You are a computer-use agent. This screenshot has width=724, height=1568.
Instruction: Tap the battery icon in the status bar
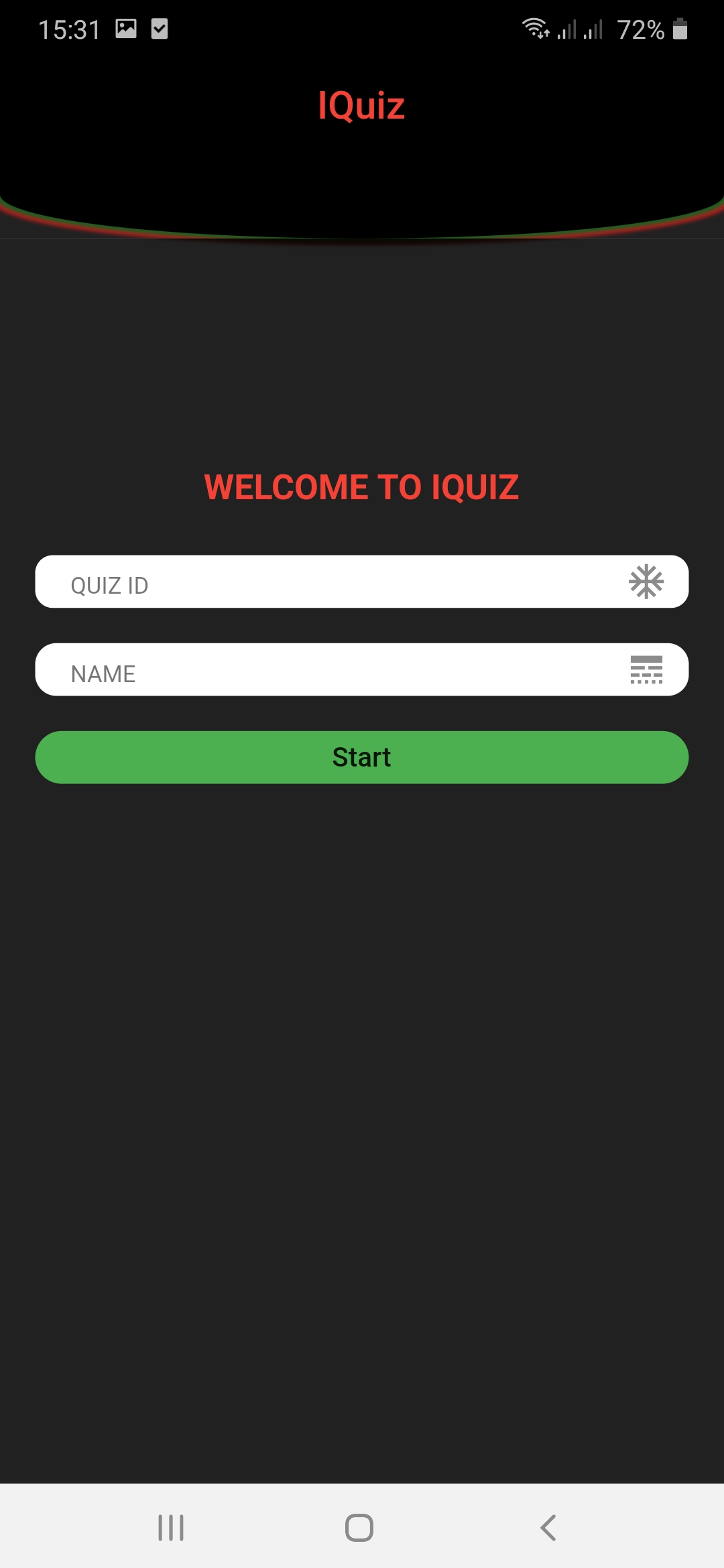(x=679, y=28)
